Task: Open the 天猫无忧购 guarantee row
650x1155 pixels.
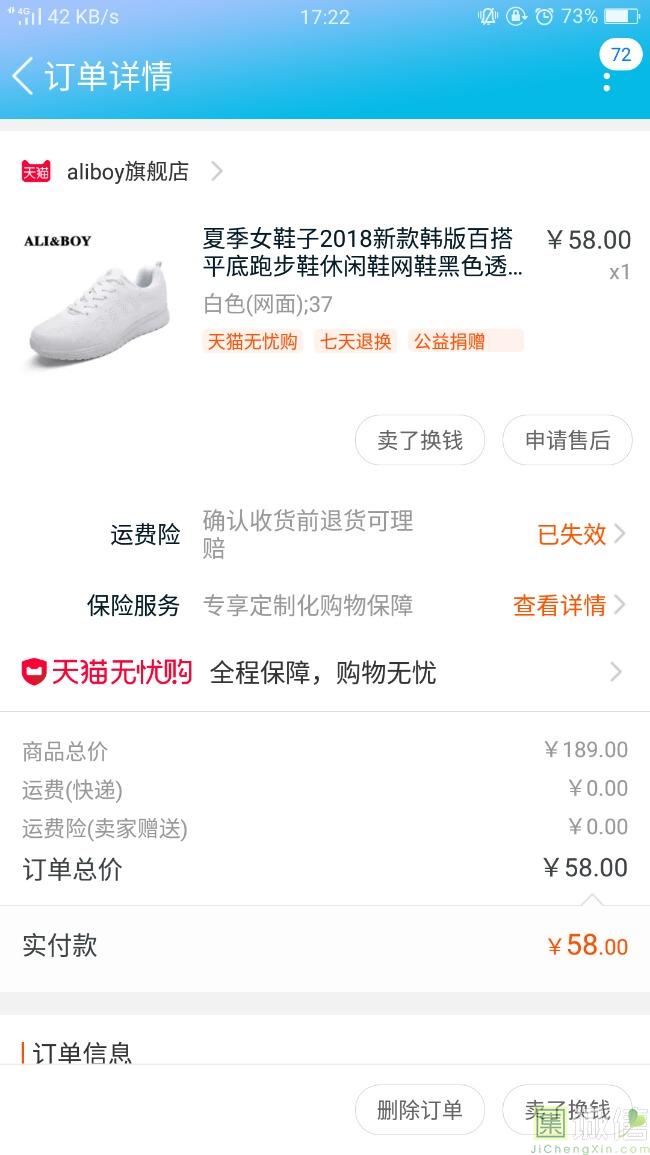Action: (x=325, y=672)
